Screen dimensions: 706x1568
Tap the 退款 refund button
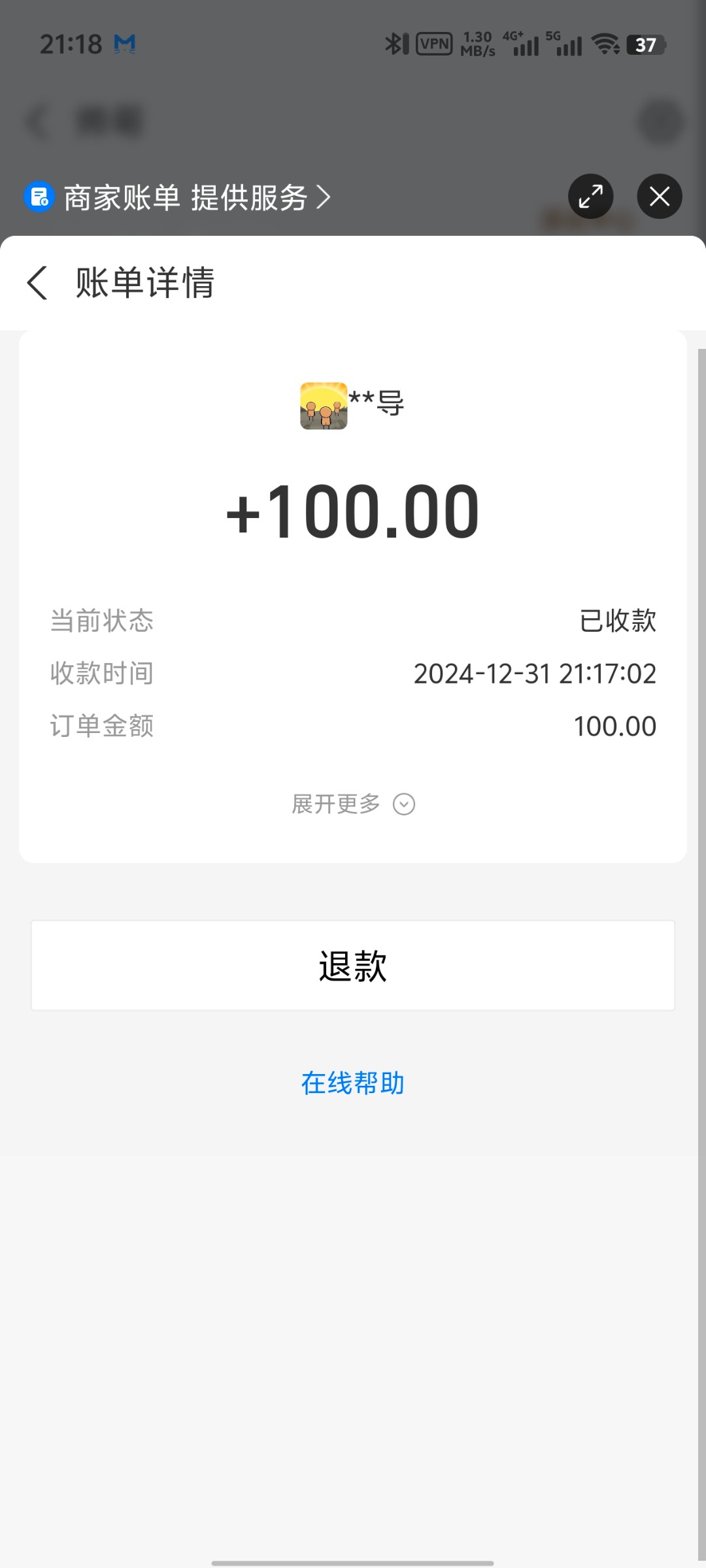coord(353,966)
